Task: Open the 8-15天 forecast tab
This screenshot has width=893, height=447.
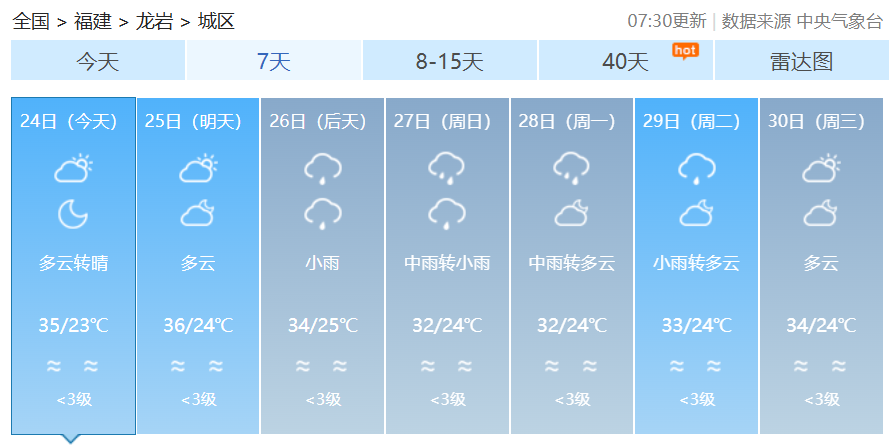Action: (449, 61)
